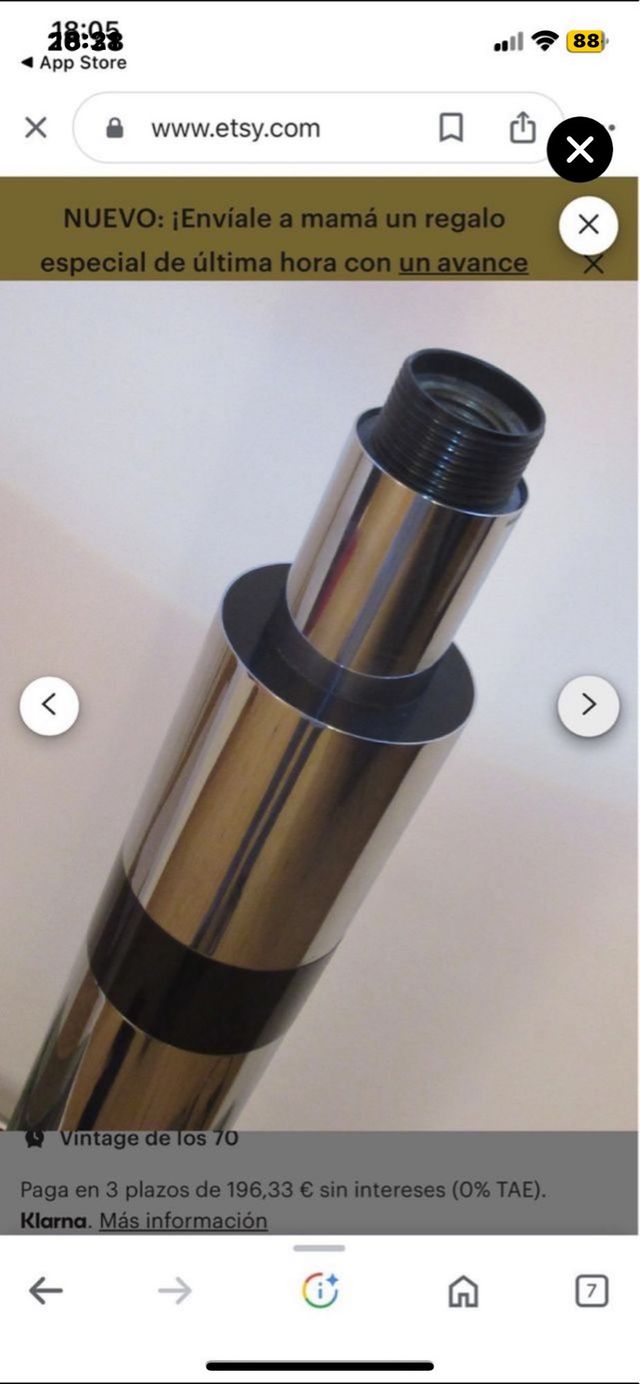This screenshot has height=1384, width=640.
Task: Share this page via share icon
Action: click(522, 127)
